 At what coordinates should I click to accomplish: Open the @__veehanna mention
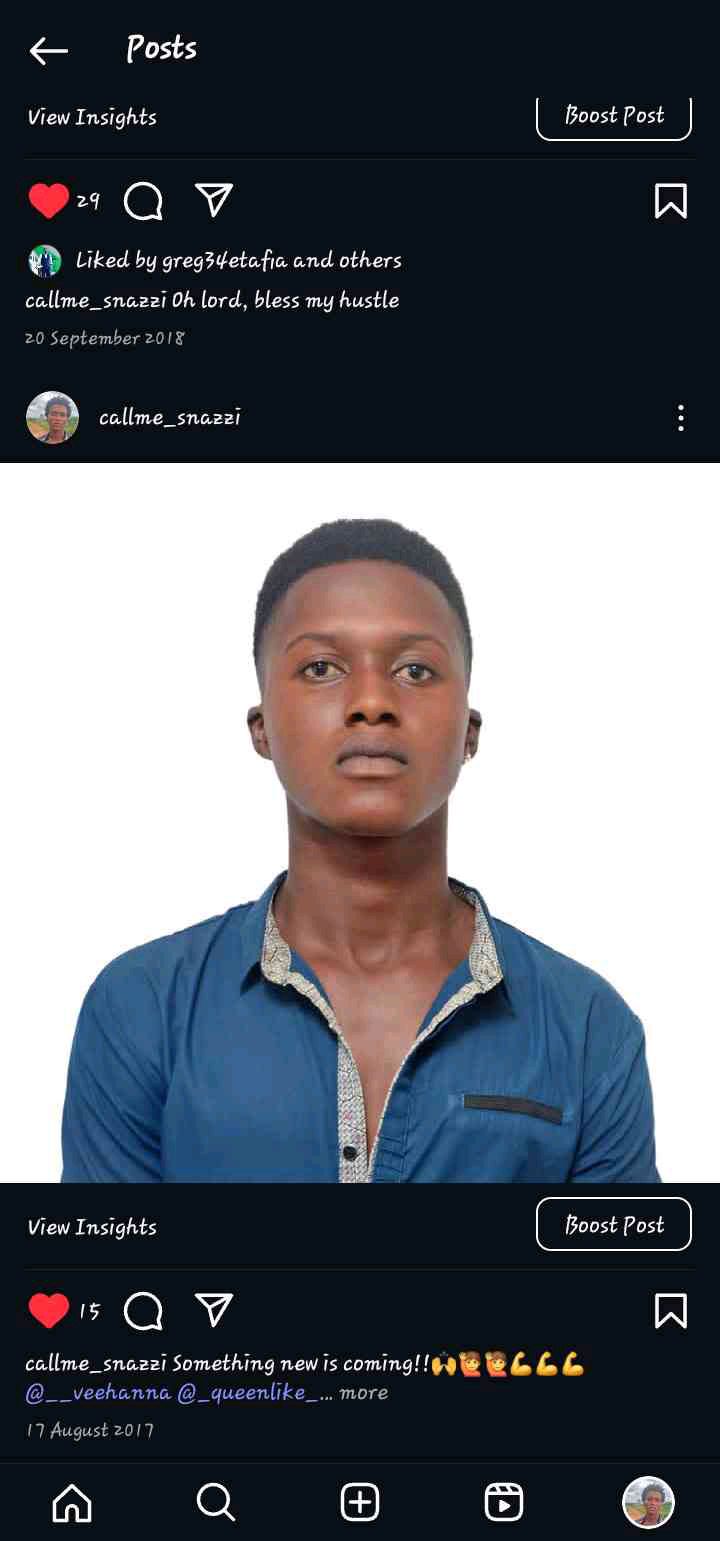(x=98, y=1393)
